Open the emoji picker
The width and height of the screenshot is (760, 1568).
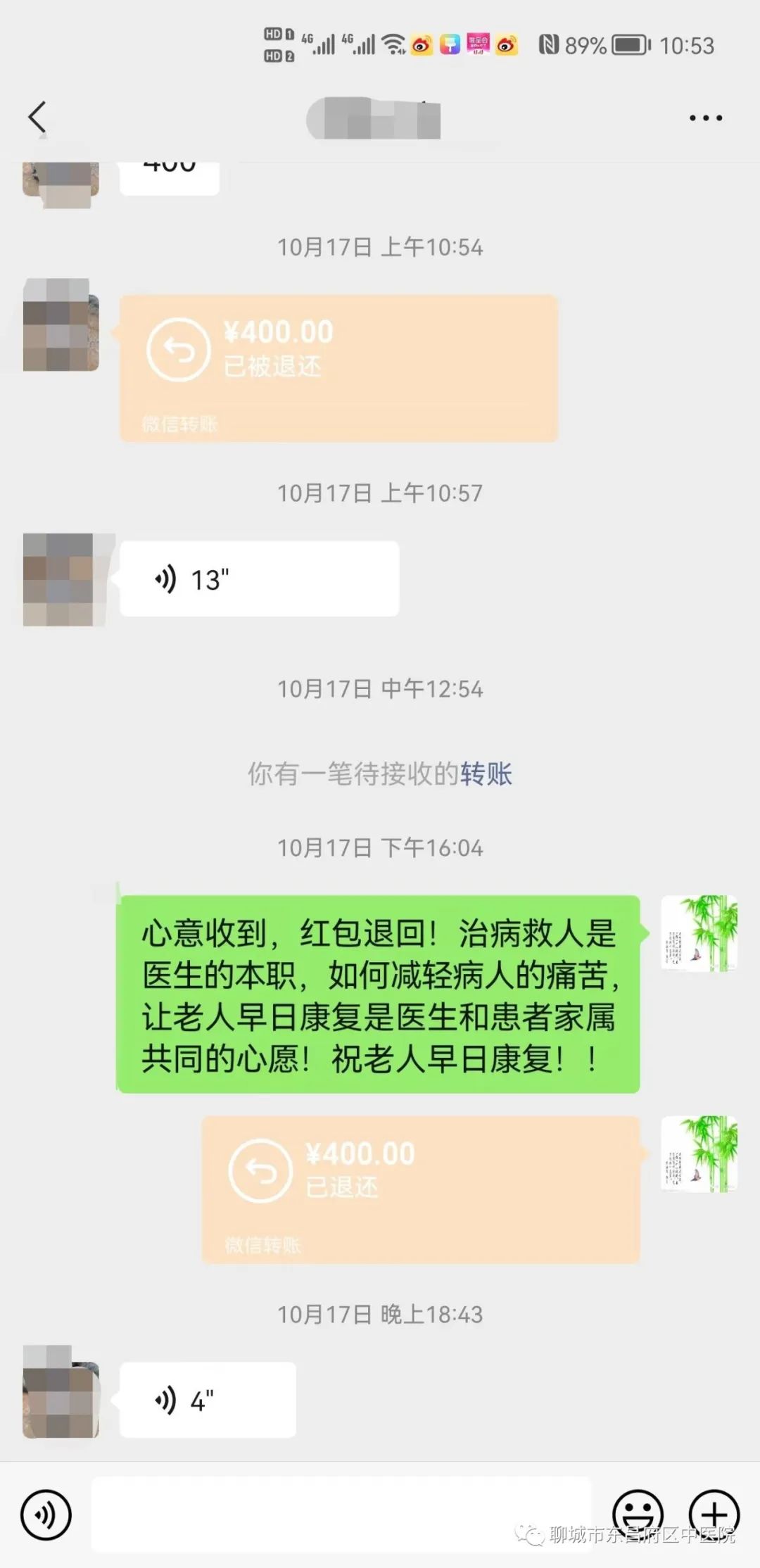click(x=638, y=1513)
